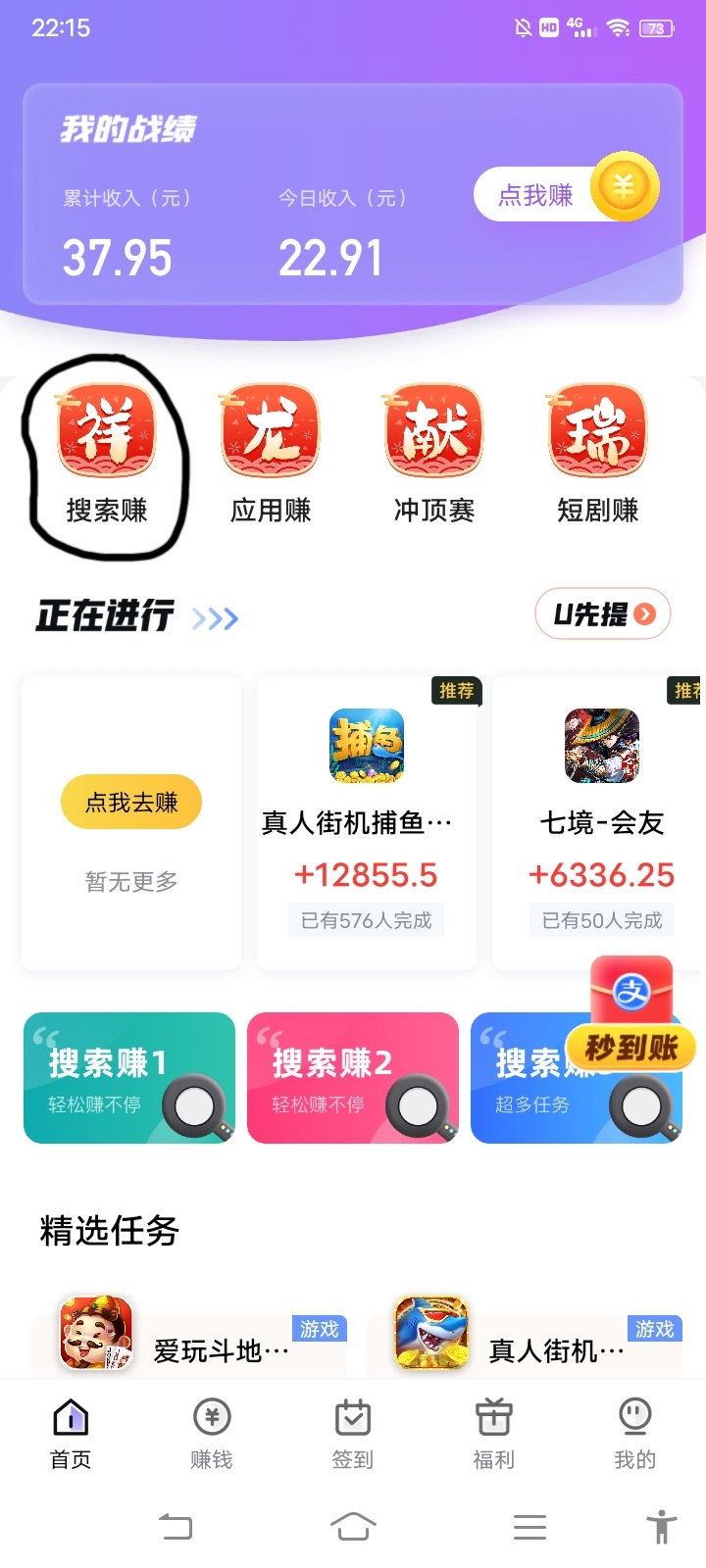Open the 真人街机捕鱼 task card
The image size is (706, 1568).
(367, 823)
